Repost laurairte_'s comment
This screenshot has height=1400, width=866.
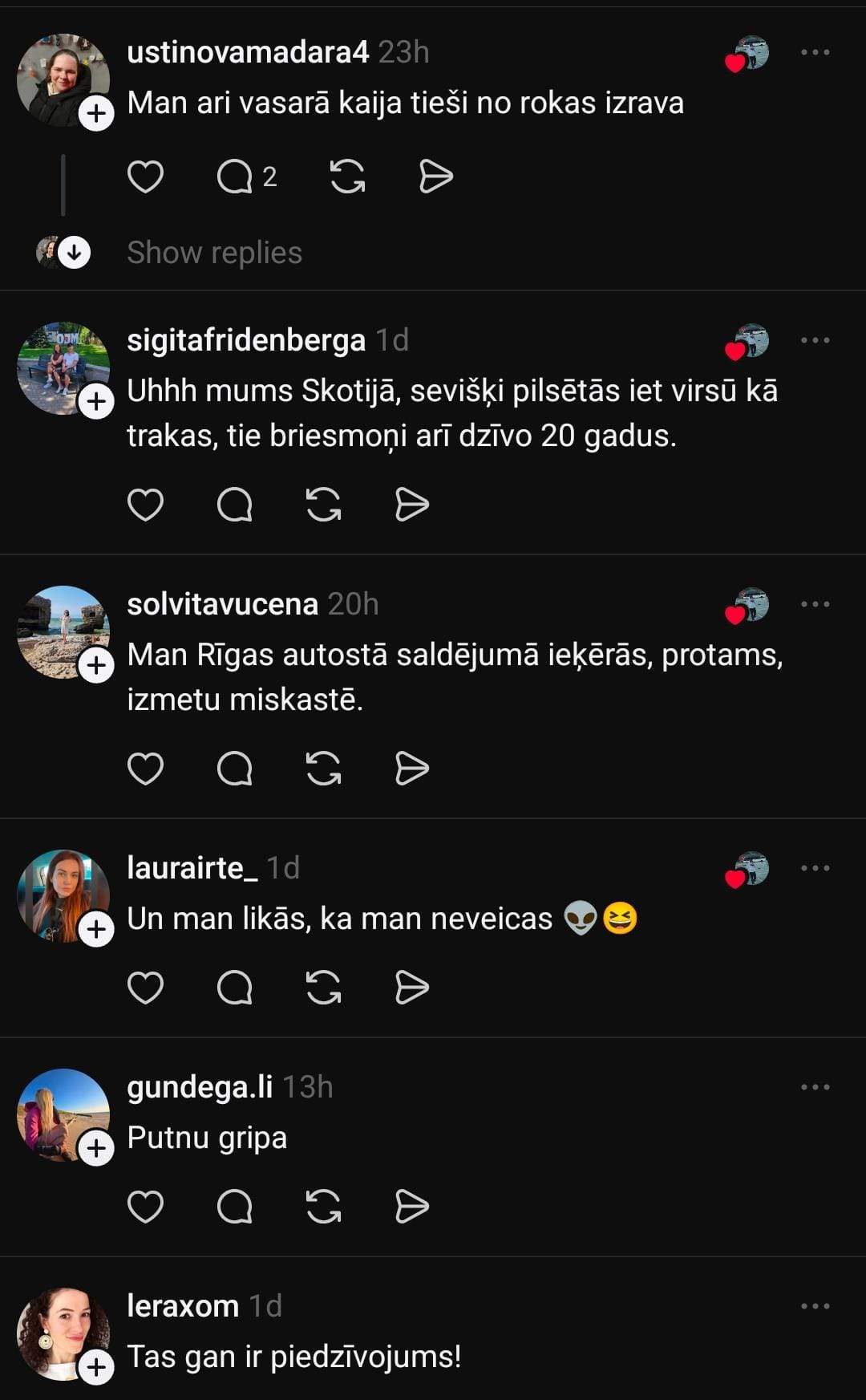pos(323,988)
